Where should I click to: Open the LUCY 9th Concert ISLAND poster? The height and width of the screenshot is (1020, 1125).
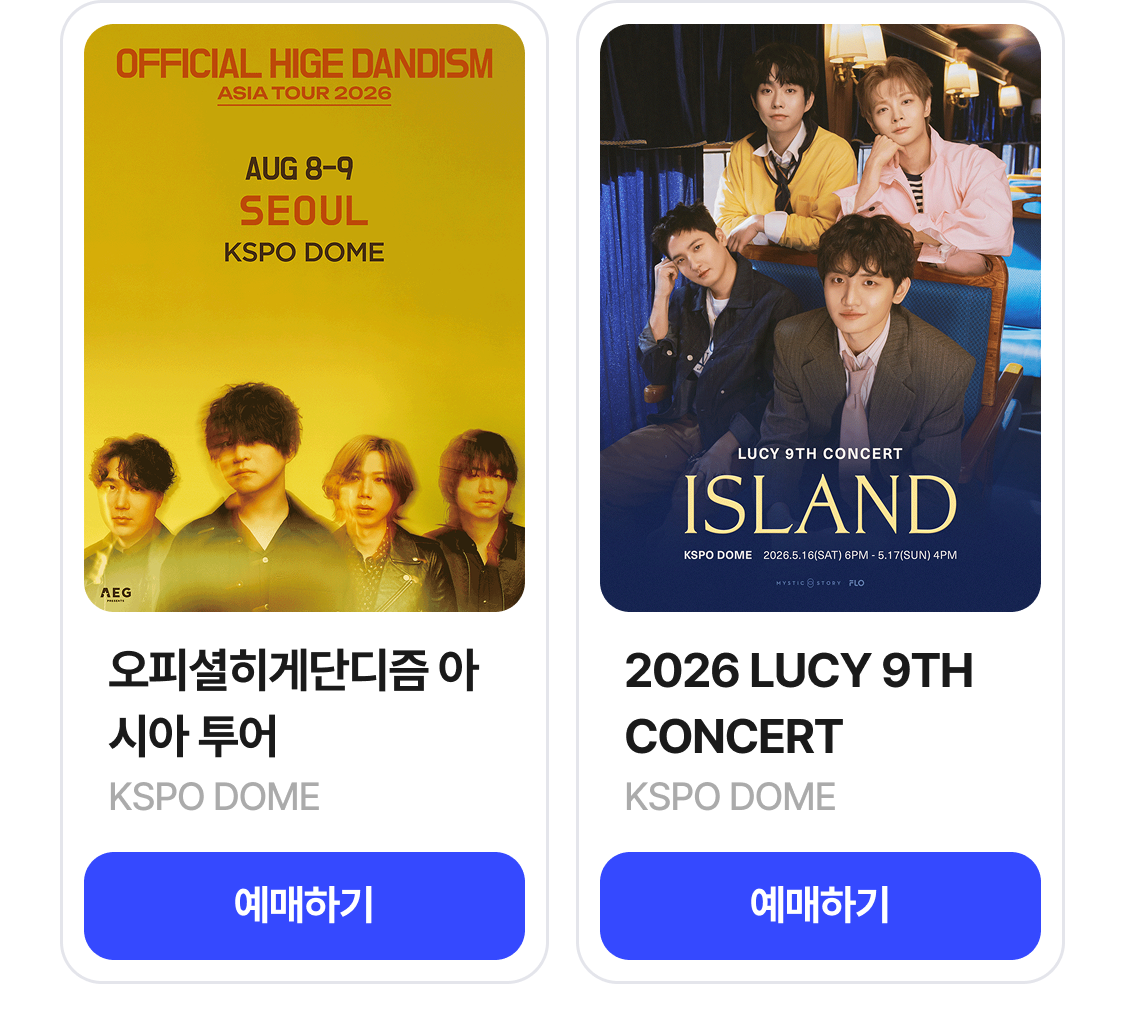820,318
